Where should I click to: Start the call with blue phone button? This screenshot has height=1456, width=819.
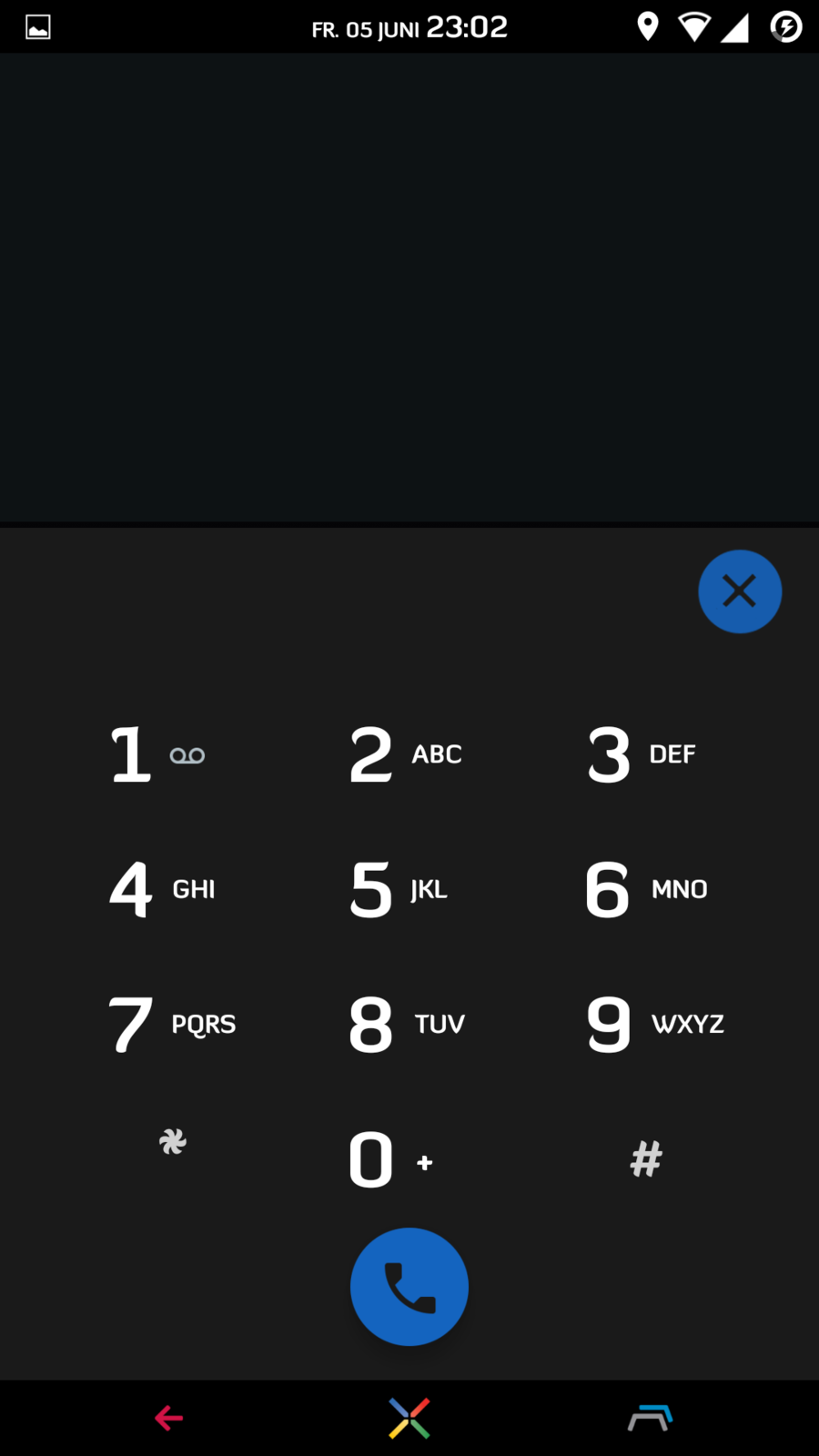tap(409, 1287)
